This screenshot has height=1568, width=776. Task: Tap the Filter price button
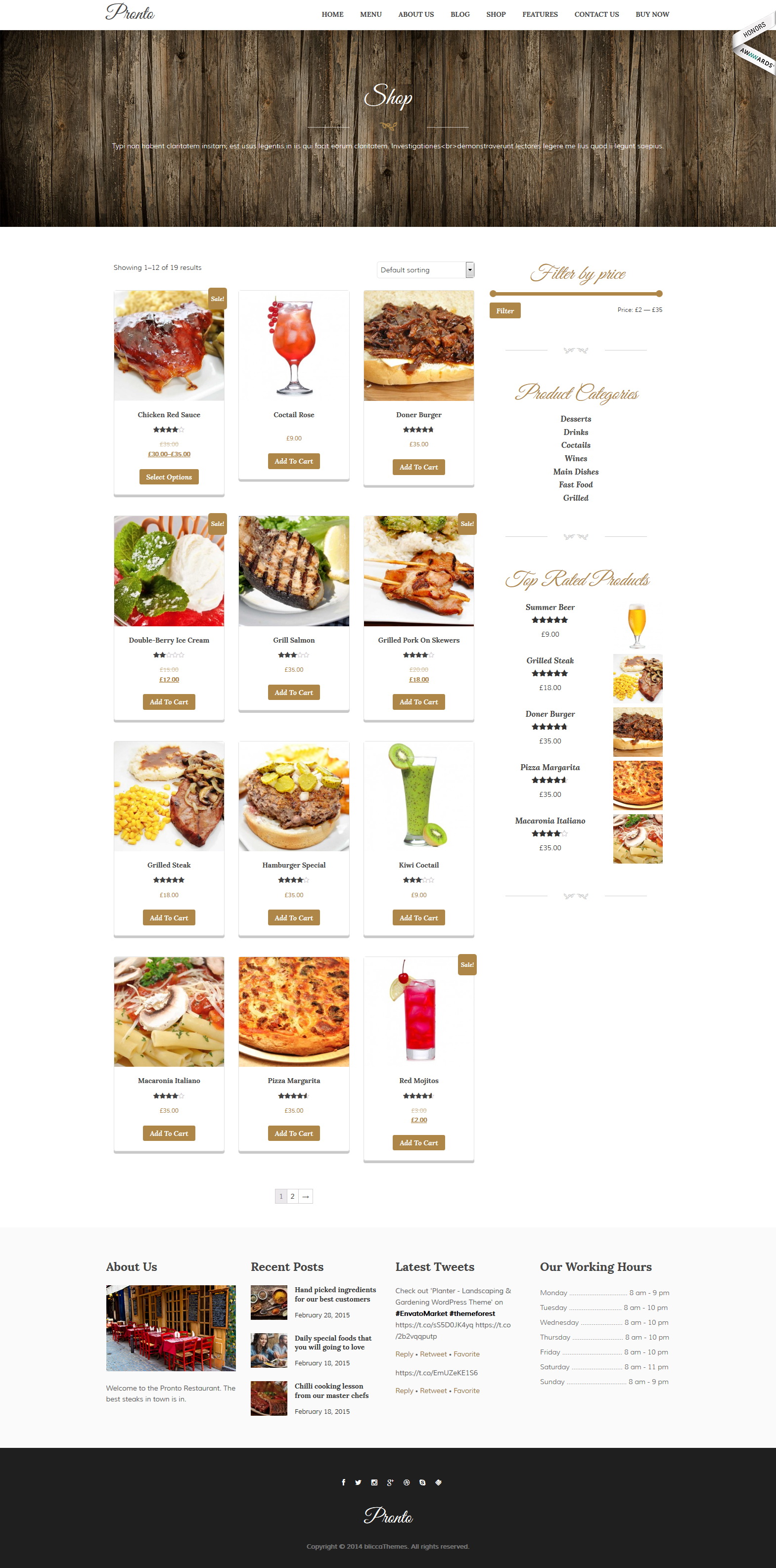(505, 310)
